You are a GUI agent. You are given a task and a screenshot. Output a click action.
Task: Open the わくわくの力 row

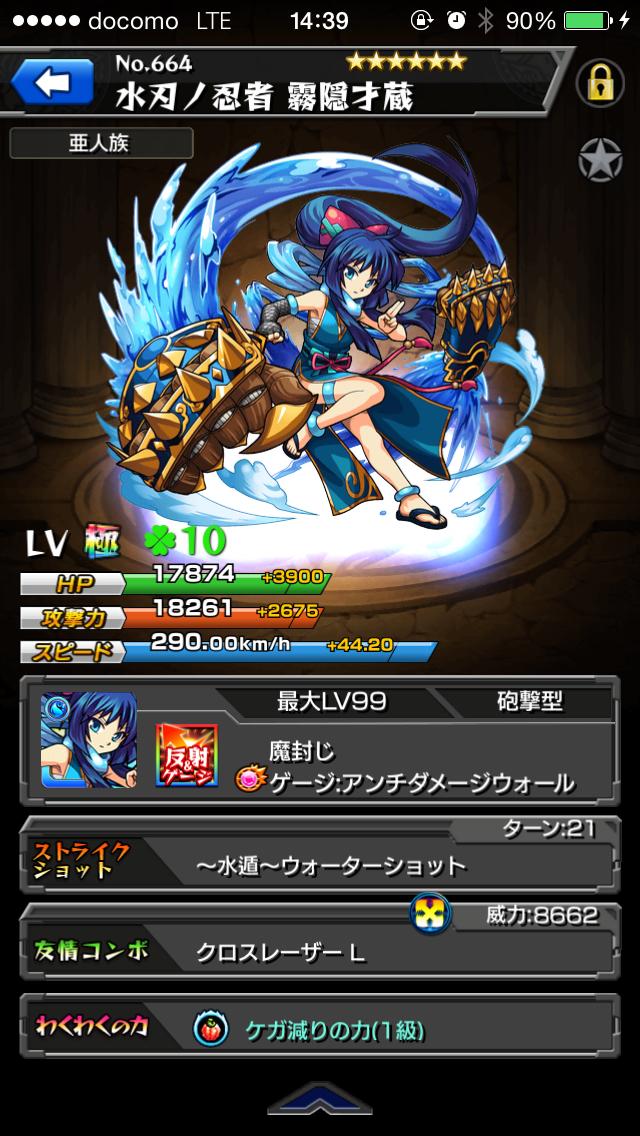coord(318,1030)
